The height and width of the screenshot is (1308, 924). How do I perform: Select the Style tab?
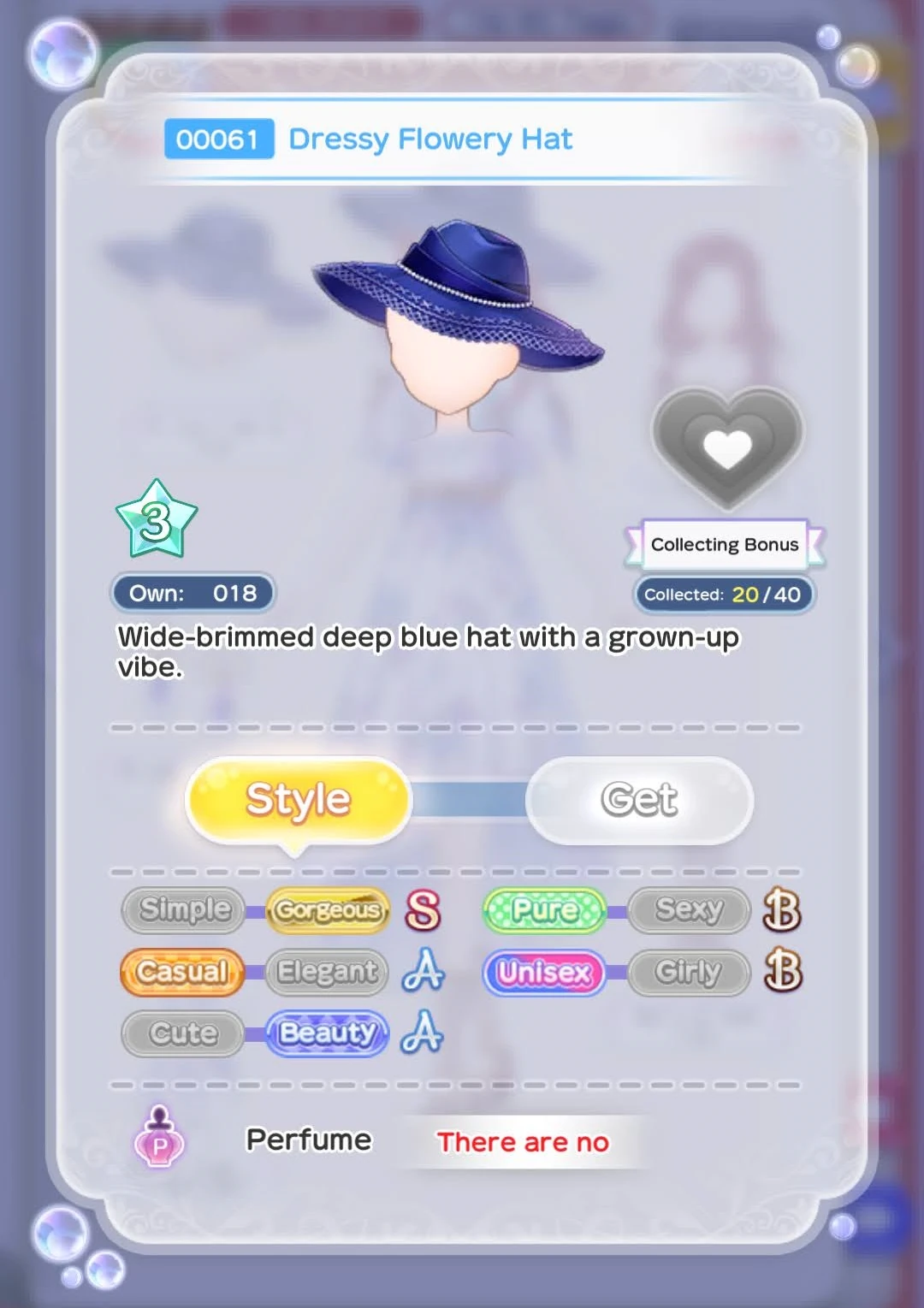pos(296,798)
